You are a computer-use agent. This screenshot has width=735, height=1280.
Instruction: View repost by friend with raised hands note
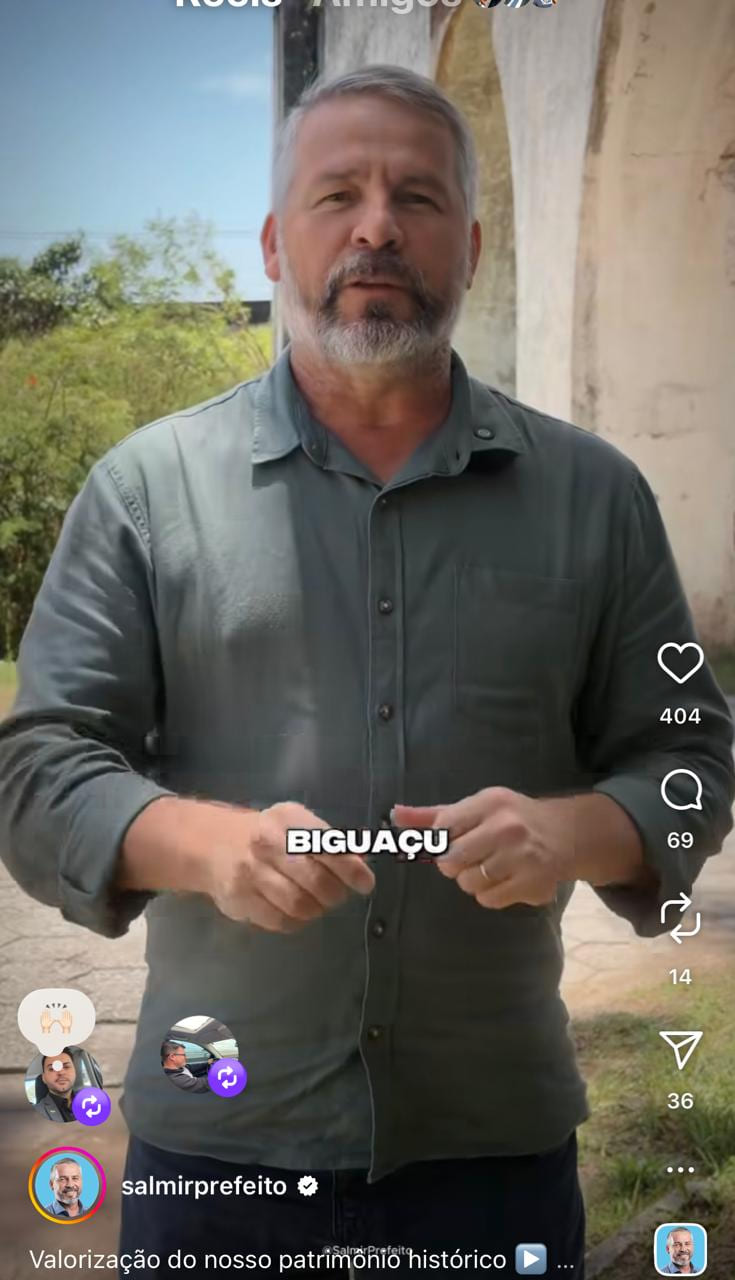coord(62,1083)
